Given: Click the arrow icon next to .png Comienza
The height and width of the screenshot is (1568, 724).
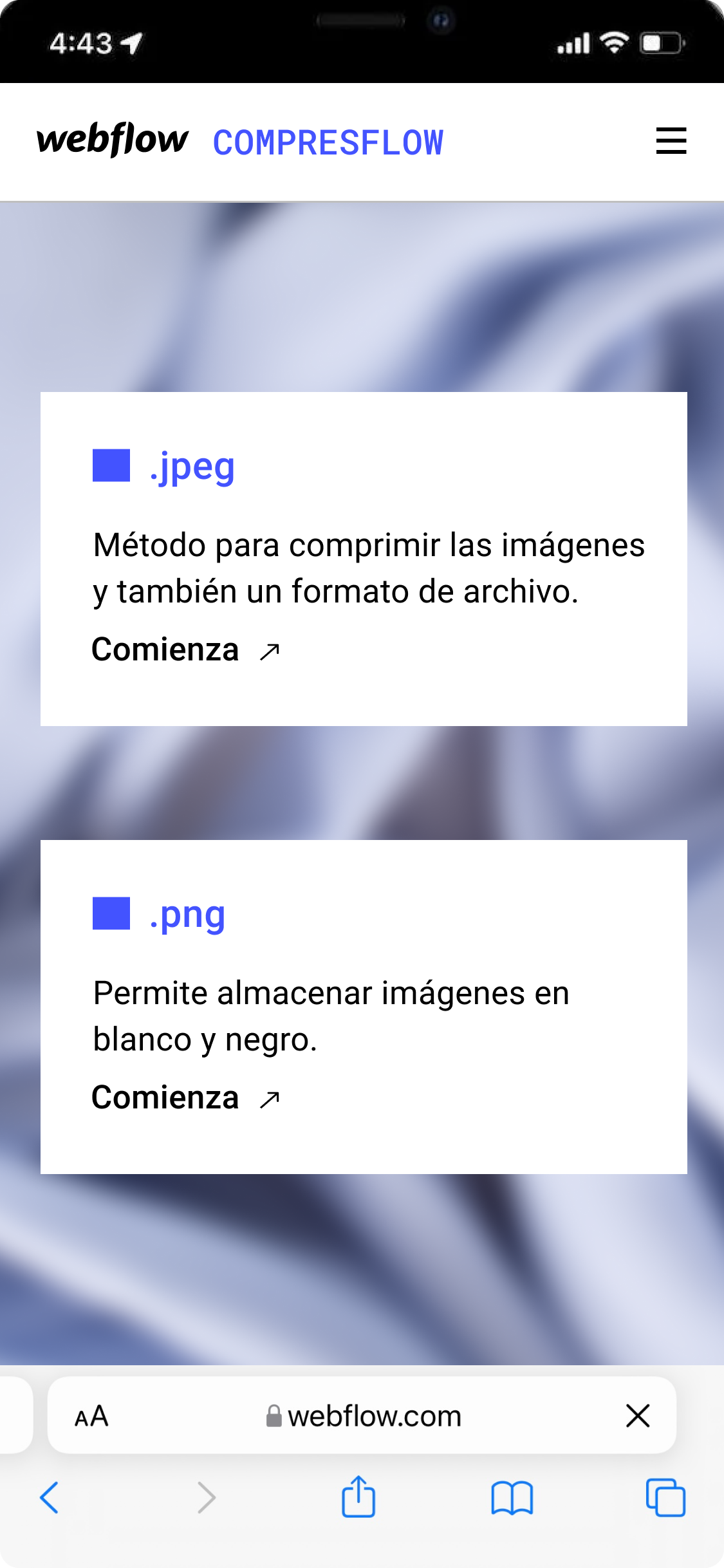Looking at the screenshot, I should 268,1098.
